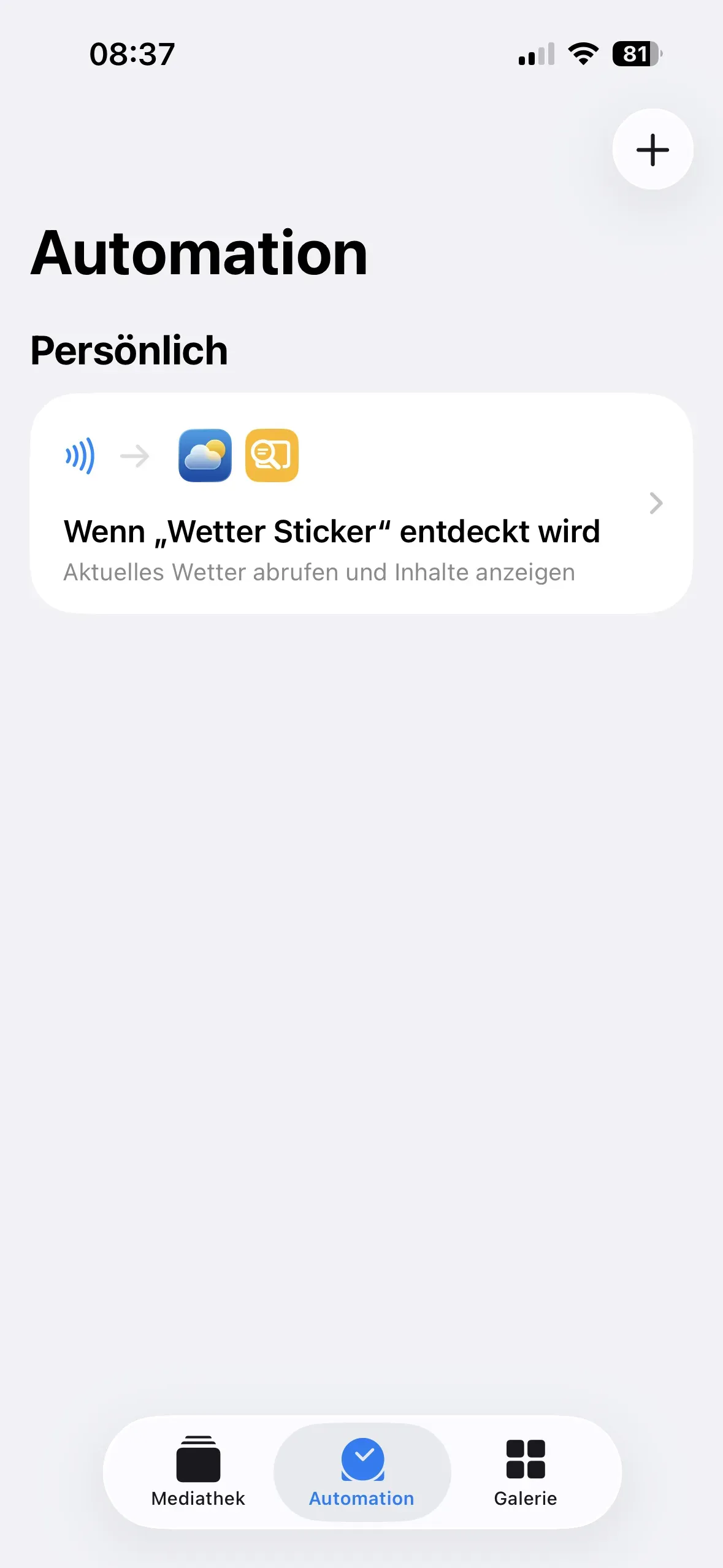Tap the battery indicator showing 81
This screenshot has height=1568, width=723.
click(636, 55)
